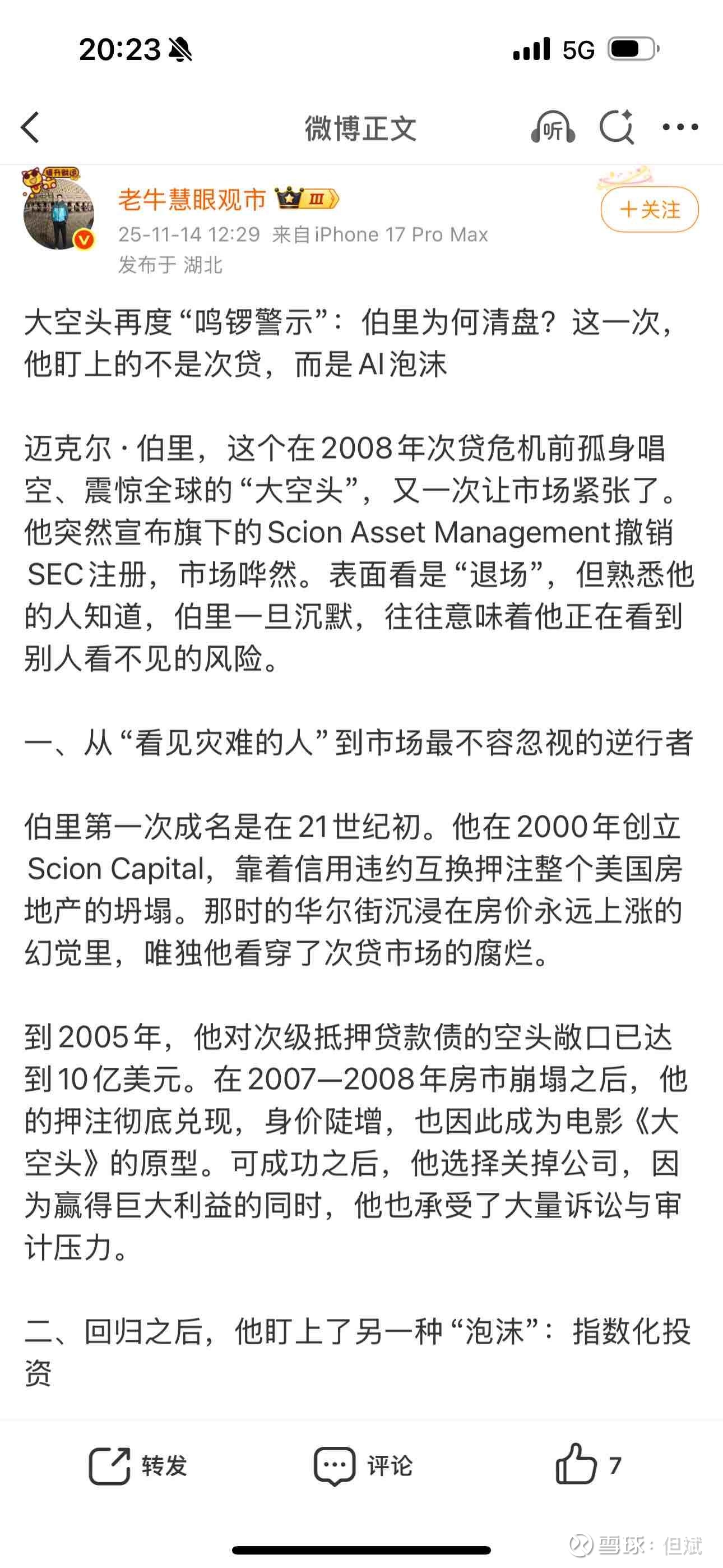
Task: Open the username link 老牛慧眼观市
Action: (x=192, y=200)
